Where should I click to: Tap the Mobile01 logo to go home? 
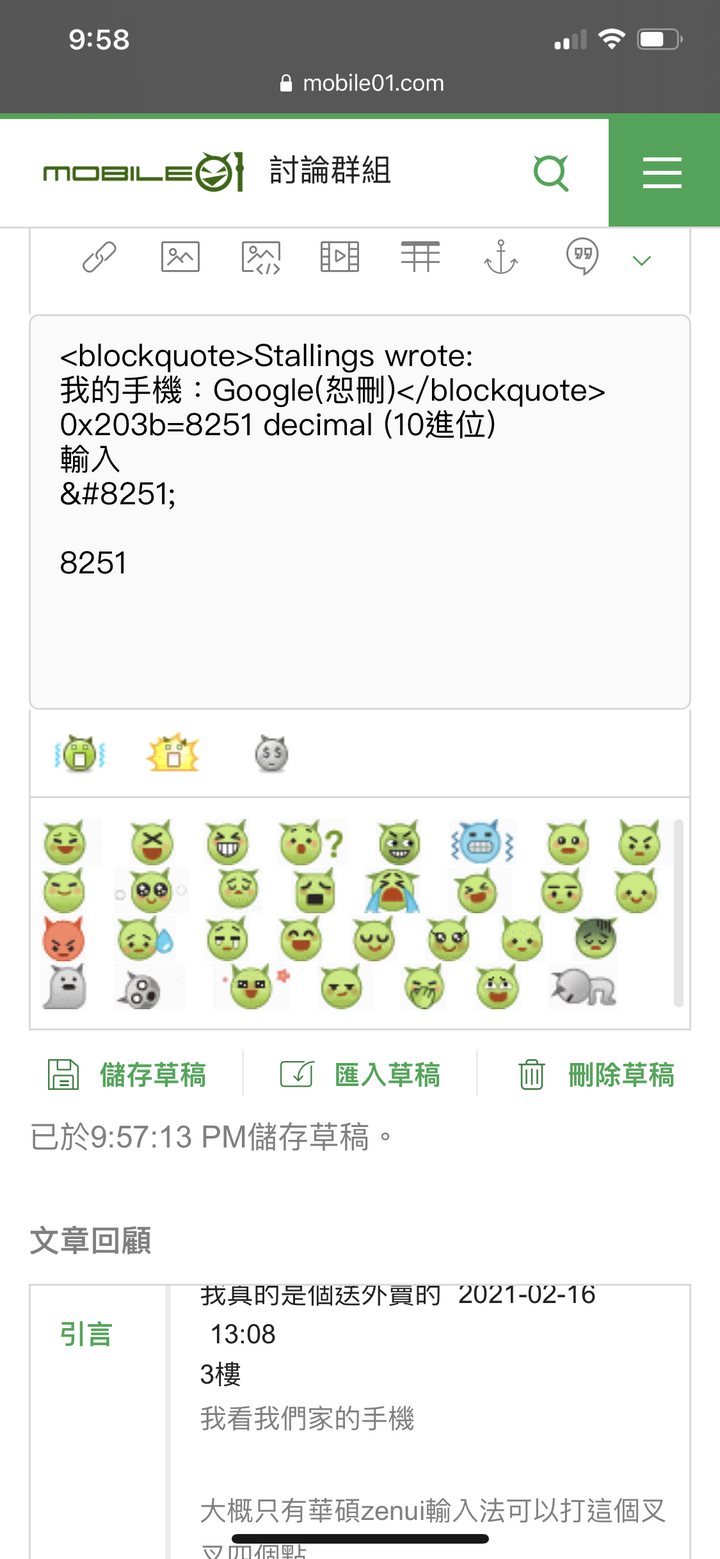[144, 173]
